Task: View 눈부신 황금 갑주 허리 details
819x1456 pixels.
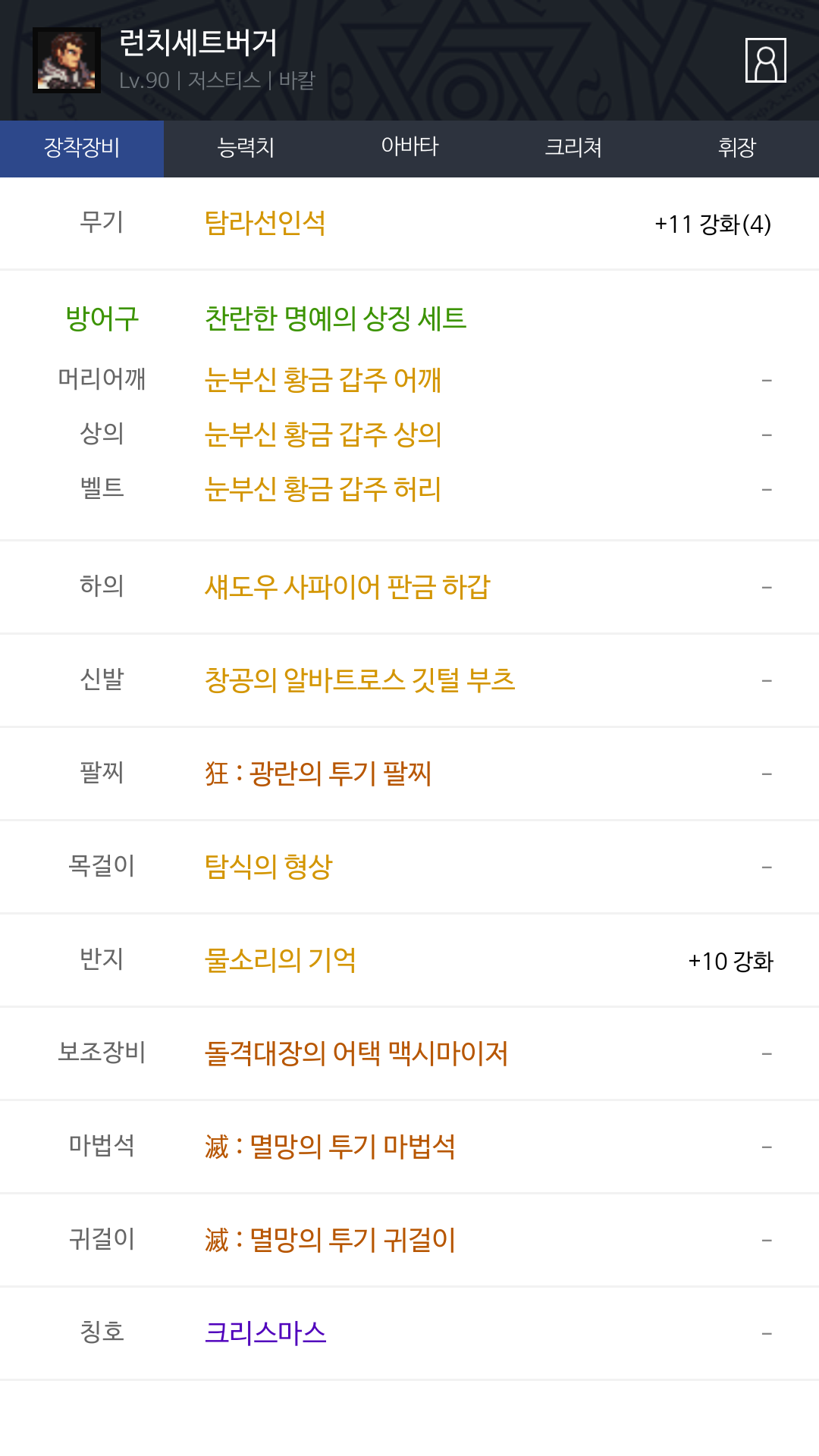Action: point(323,489)
